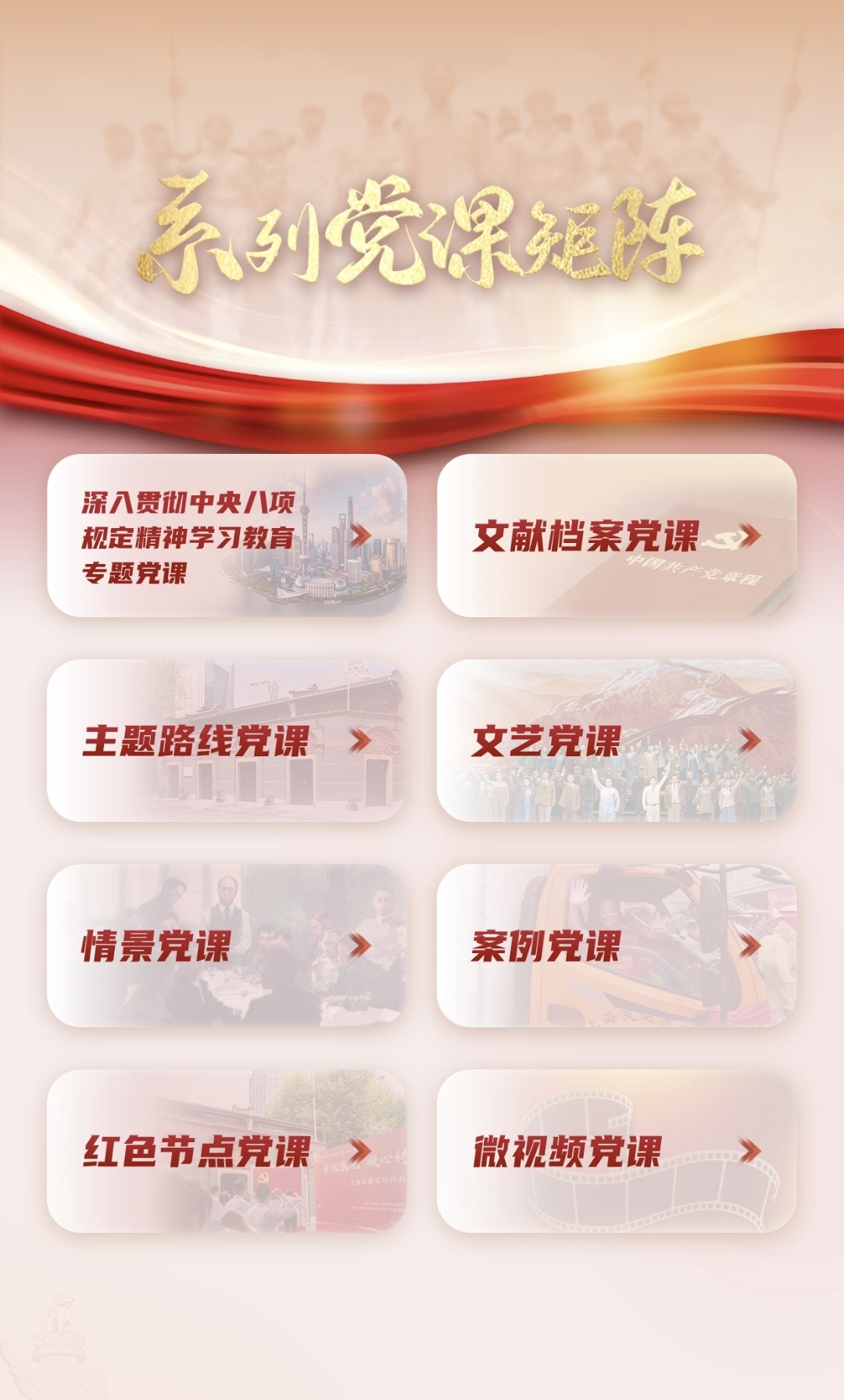Open the 案例党课 card
This screenshot has width=844, height=1400.
coord(616,945)
